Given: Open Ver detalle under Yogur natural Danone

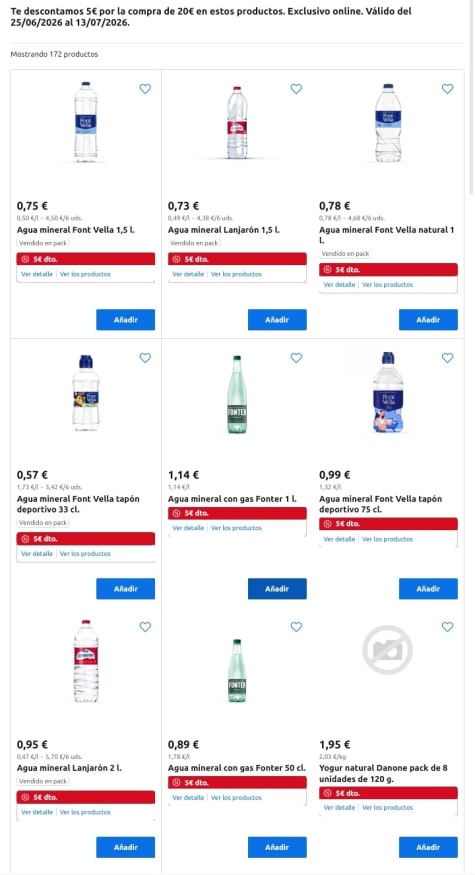Looking at the screenshot, I should [x=339, y=807].
